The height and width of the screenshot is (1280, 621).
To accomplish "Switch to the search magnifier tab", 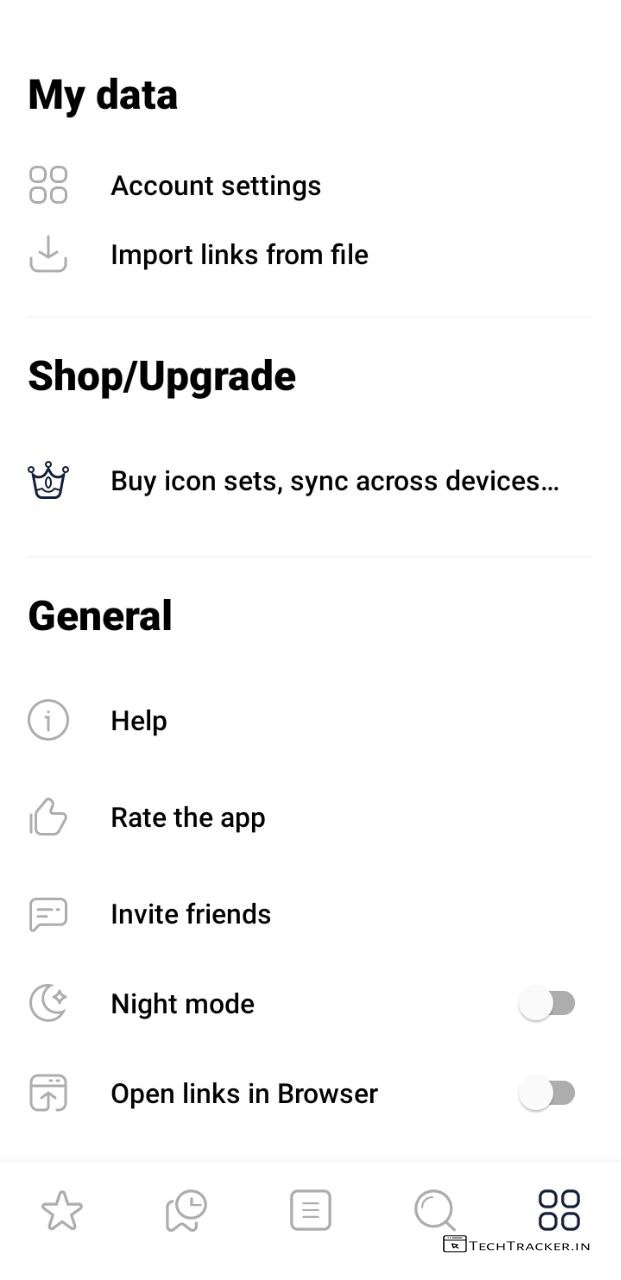I will coord(435,1210).
